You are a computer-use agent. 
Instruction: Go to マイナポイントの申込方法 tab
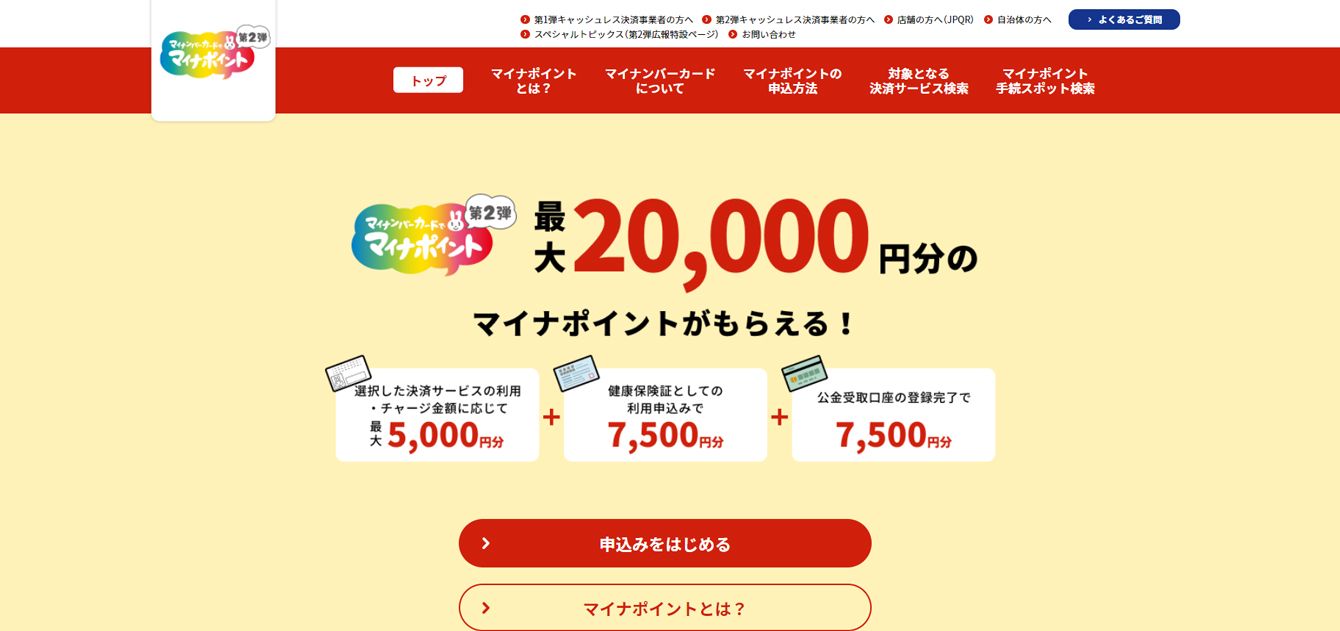(x=792, y=80)
